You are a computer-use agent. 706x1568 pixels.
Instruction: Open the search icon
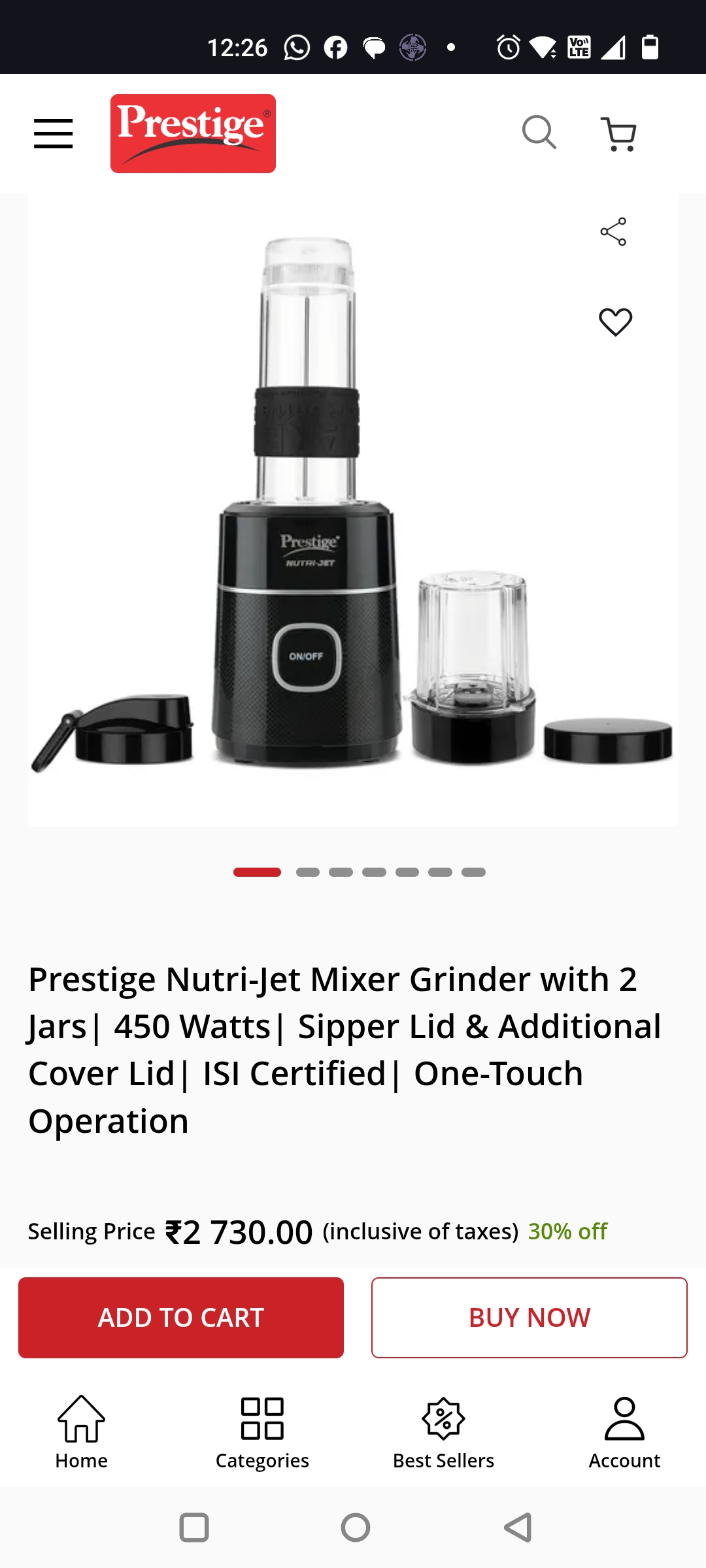539,133
